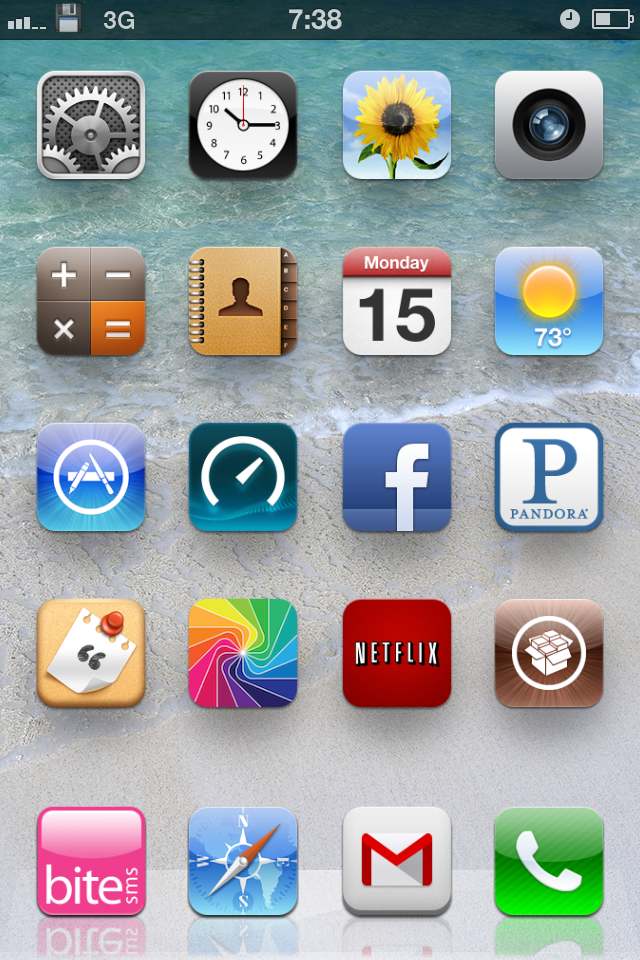Screen dimensions: 640x960
Task: Open the Facebook app
Action: coord(397,477)
